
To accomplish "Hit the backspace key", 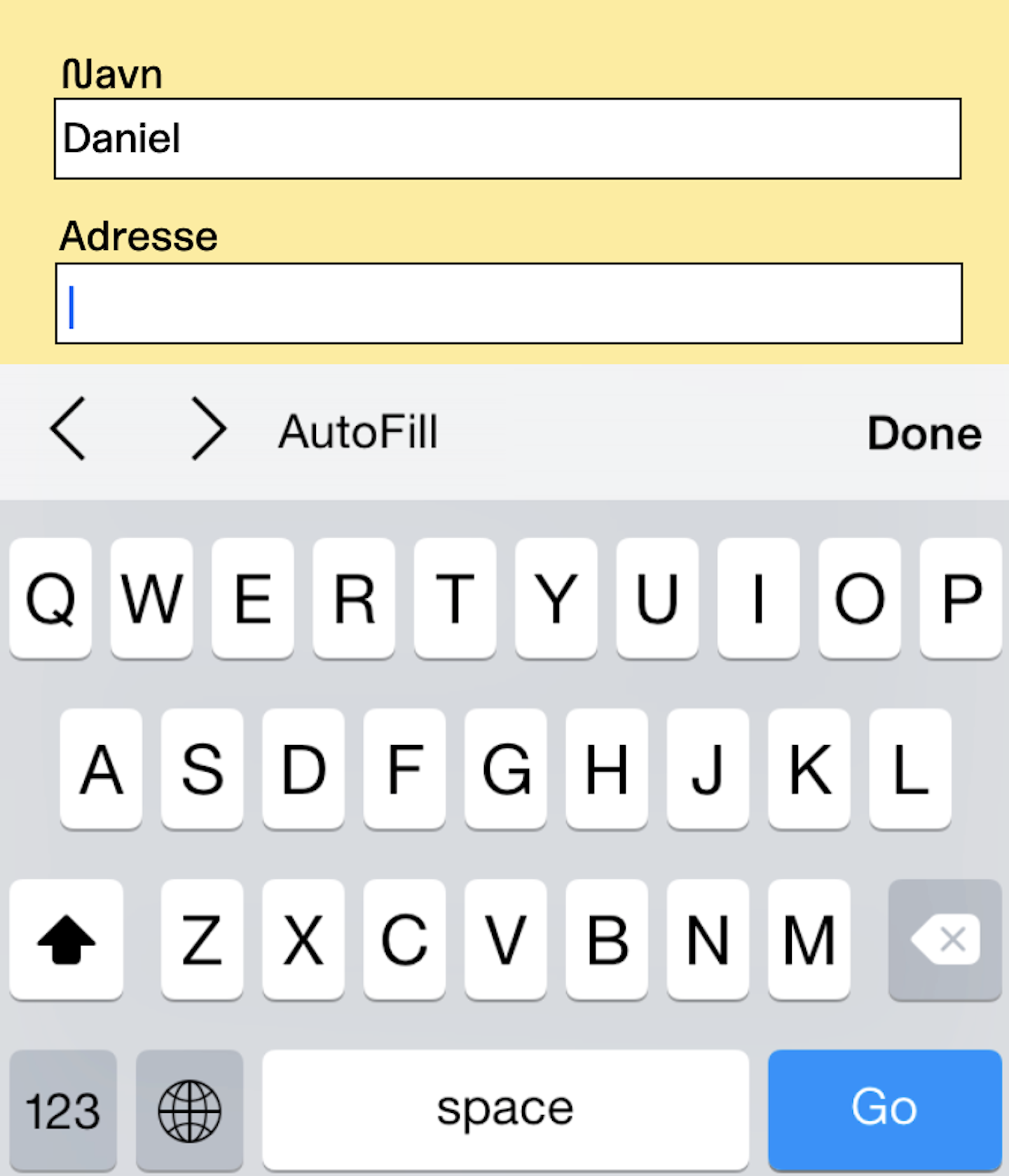I will click(945, 939).
